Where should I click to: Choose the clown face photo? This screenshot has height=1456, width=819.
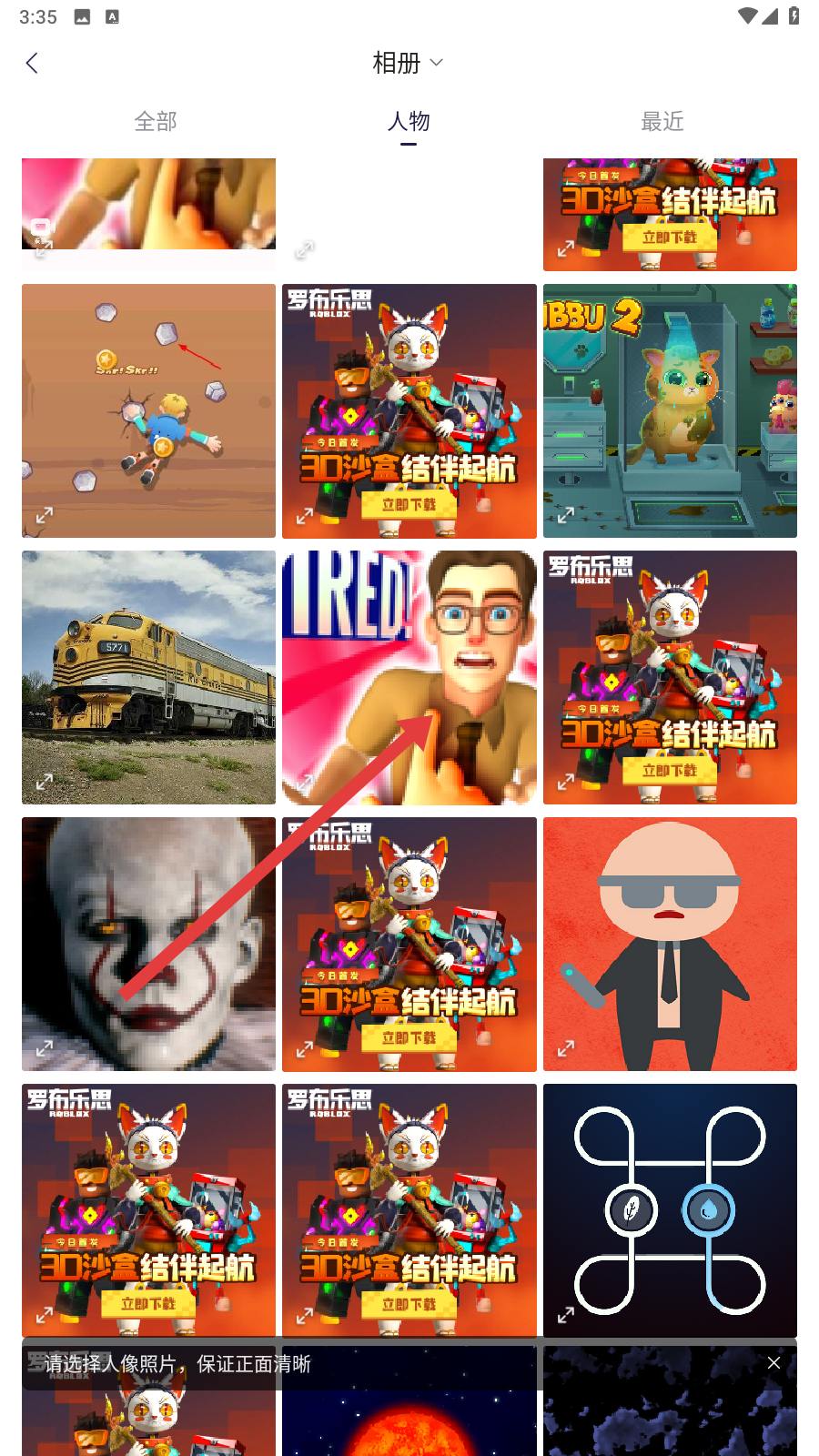(148, 944)
